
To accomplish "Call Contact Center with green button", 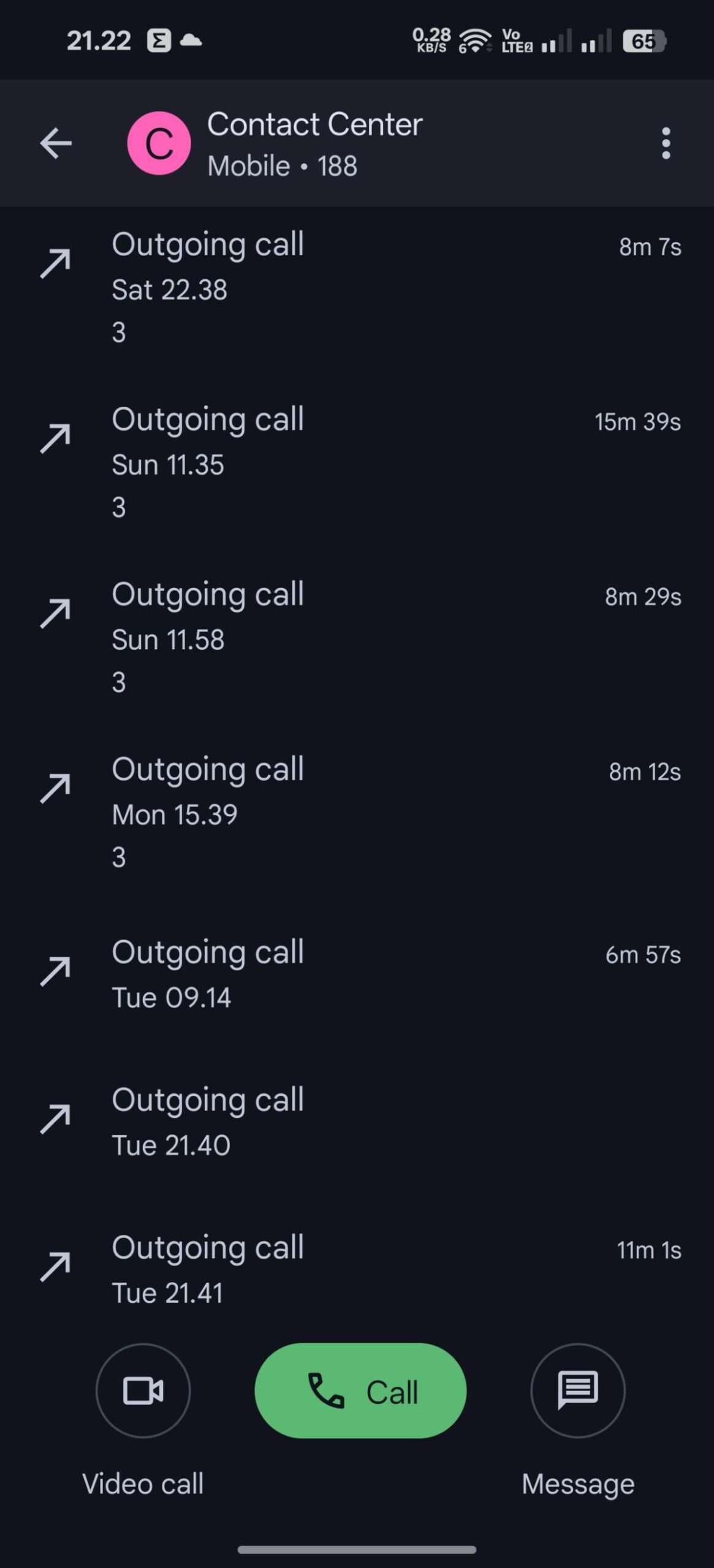I will (x=360, y=1391).
